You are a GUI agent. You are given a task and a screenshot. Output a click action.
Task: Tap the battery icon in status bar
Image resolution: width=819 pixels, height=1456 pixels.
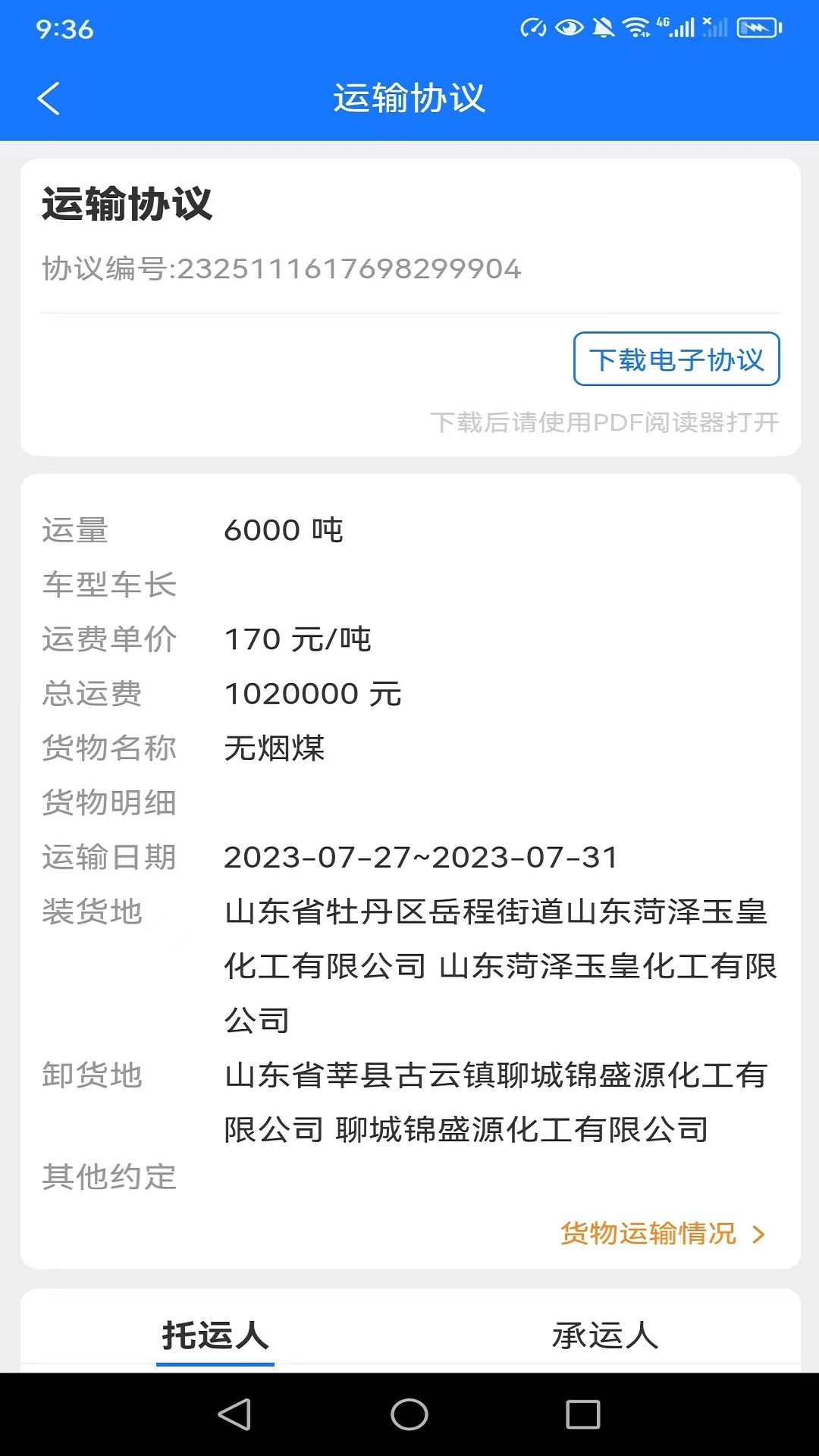pyautogui.click(x=758, y=27)
